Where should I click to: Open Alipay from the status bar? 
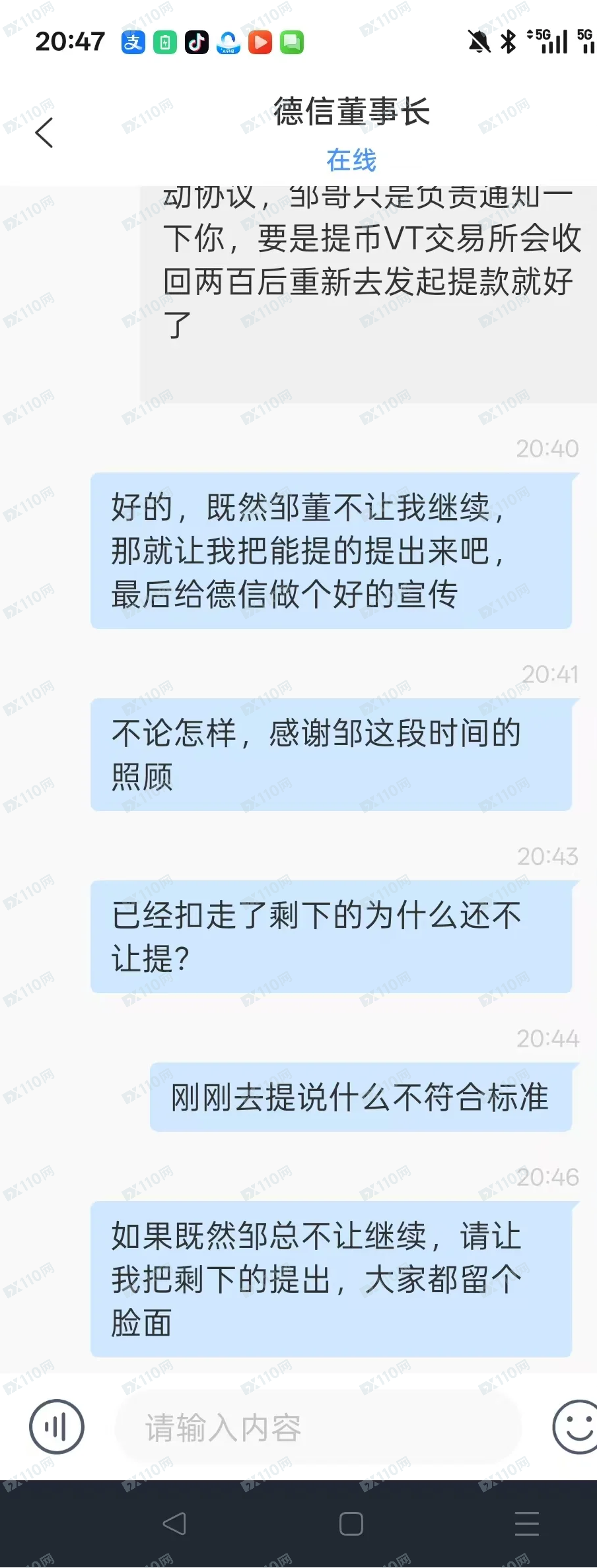133,42
